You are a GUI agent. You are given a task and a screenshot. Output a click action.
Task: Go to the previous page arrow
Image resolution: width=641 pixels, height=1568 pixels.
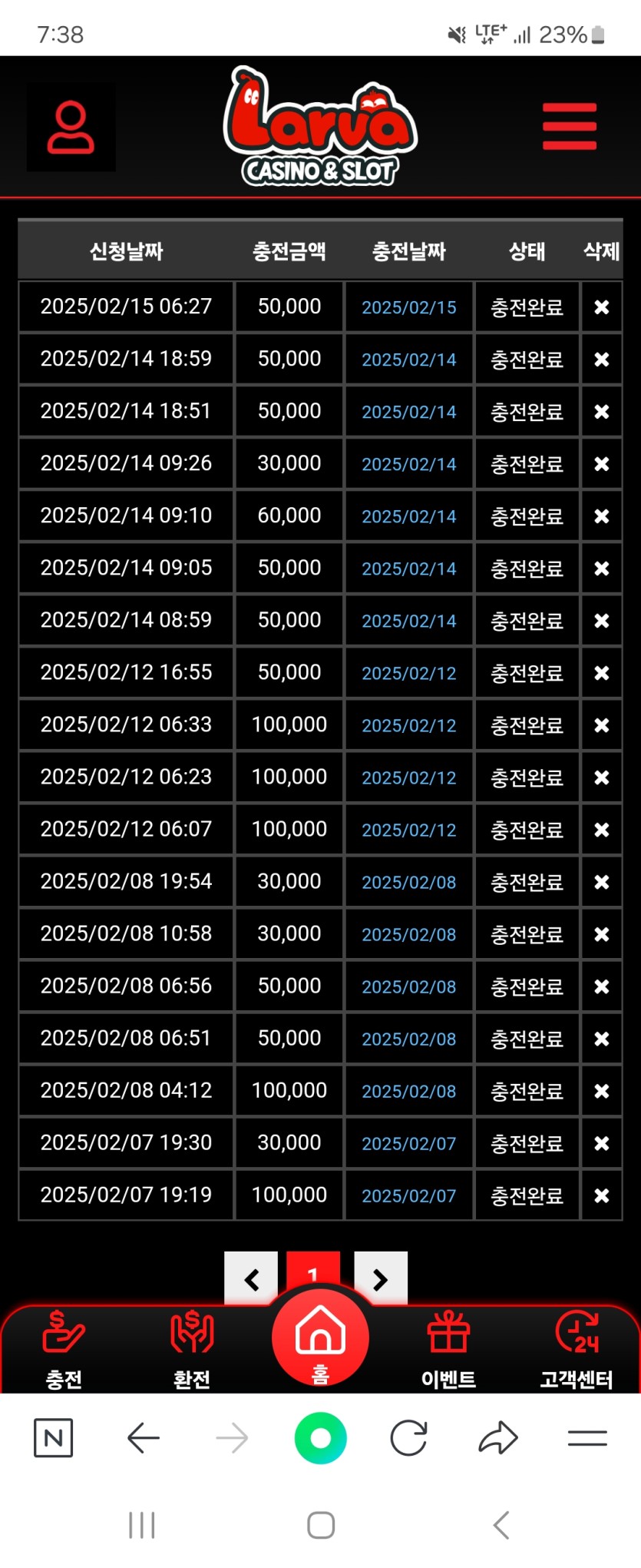pyautogui.click(x=251, y=1278)
